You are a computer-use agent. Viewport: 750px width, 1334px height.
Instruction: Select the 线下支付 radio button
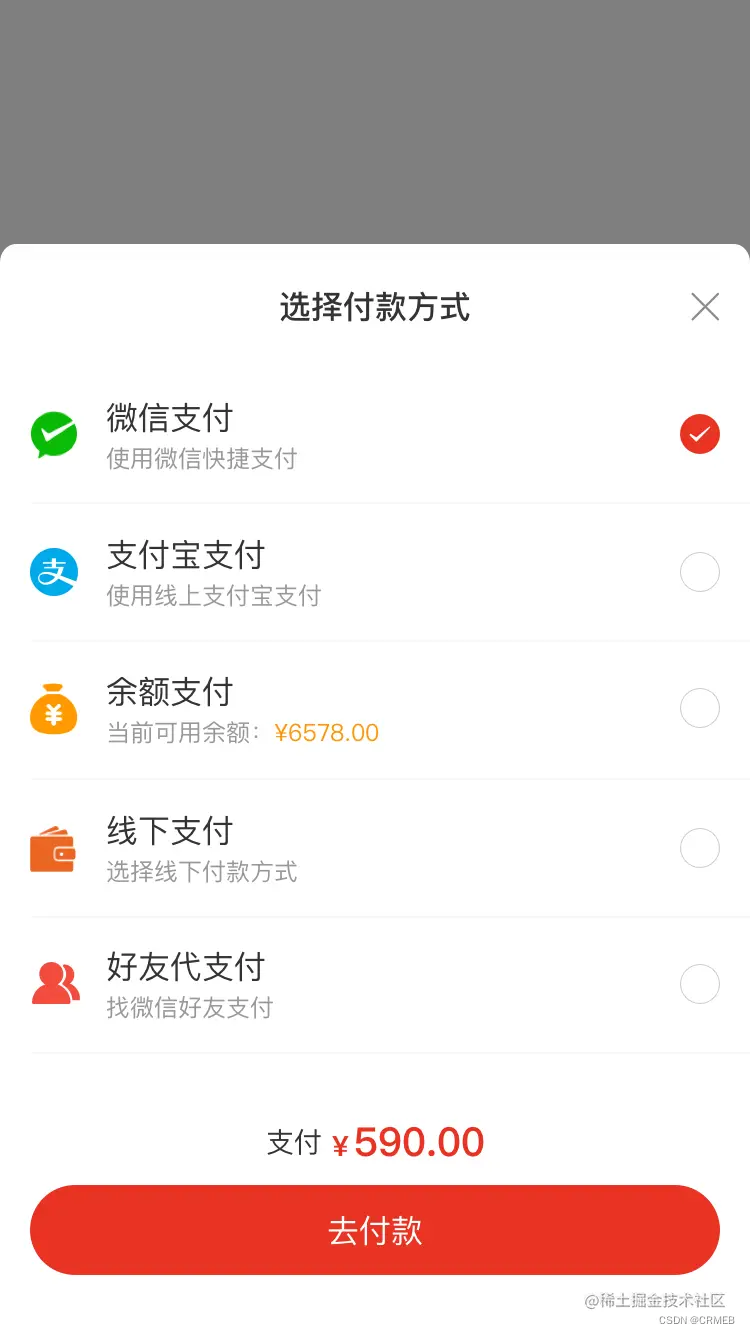699,847
